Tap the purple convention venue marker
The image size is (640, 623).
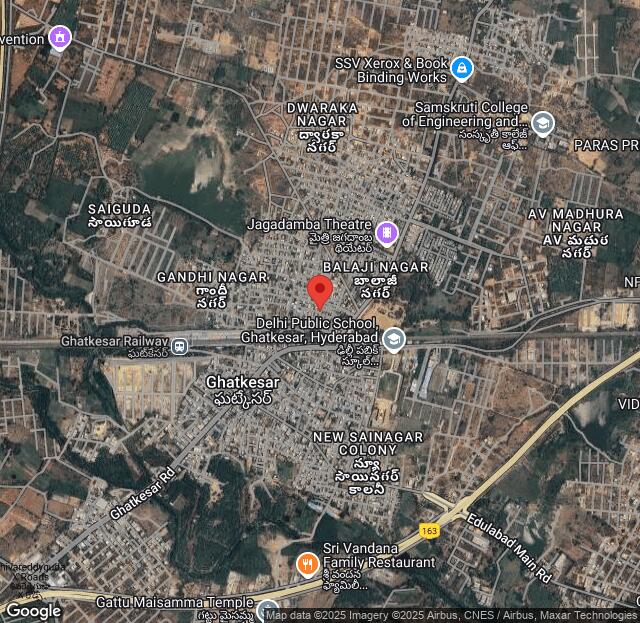point(61,39)
